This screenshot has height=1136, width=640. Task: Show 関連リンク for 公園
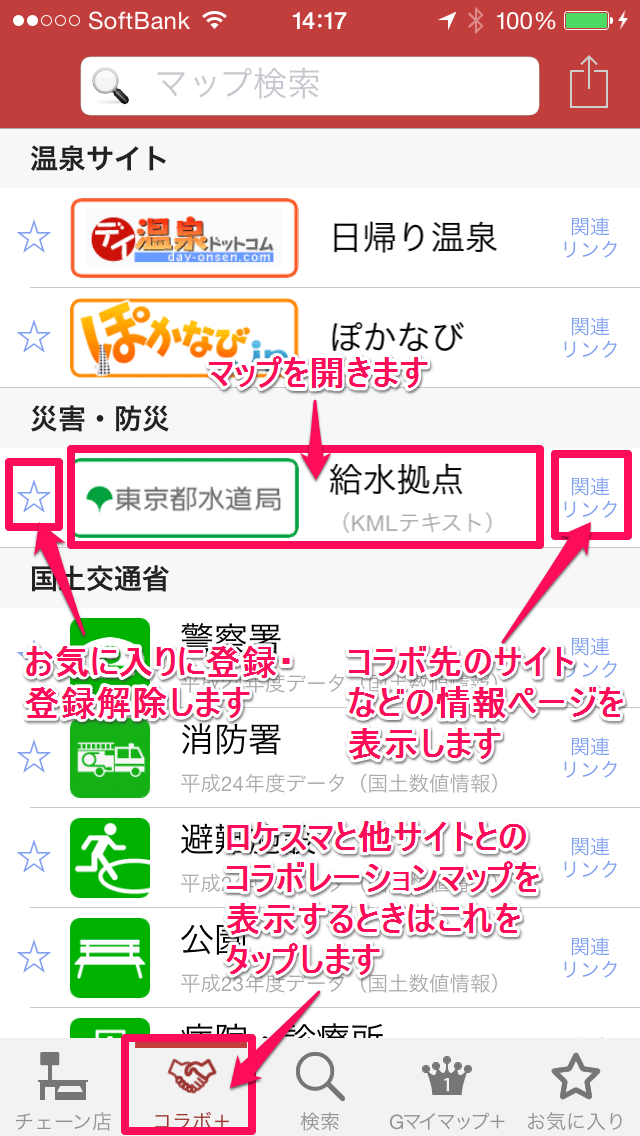[x=589, y=957]
